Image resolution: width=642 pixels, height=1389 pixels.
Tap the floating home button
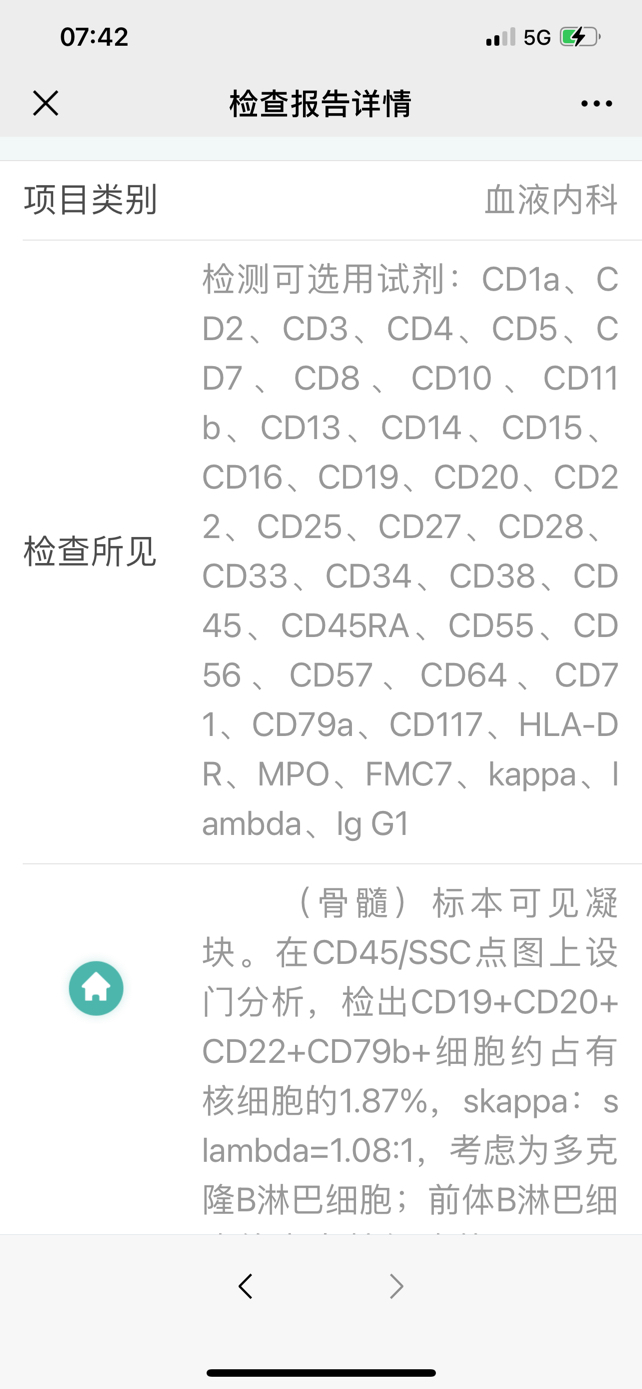pyautogui.click(x=96, y=988)
